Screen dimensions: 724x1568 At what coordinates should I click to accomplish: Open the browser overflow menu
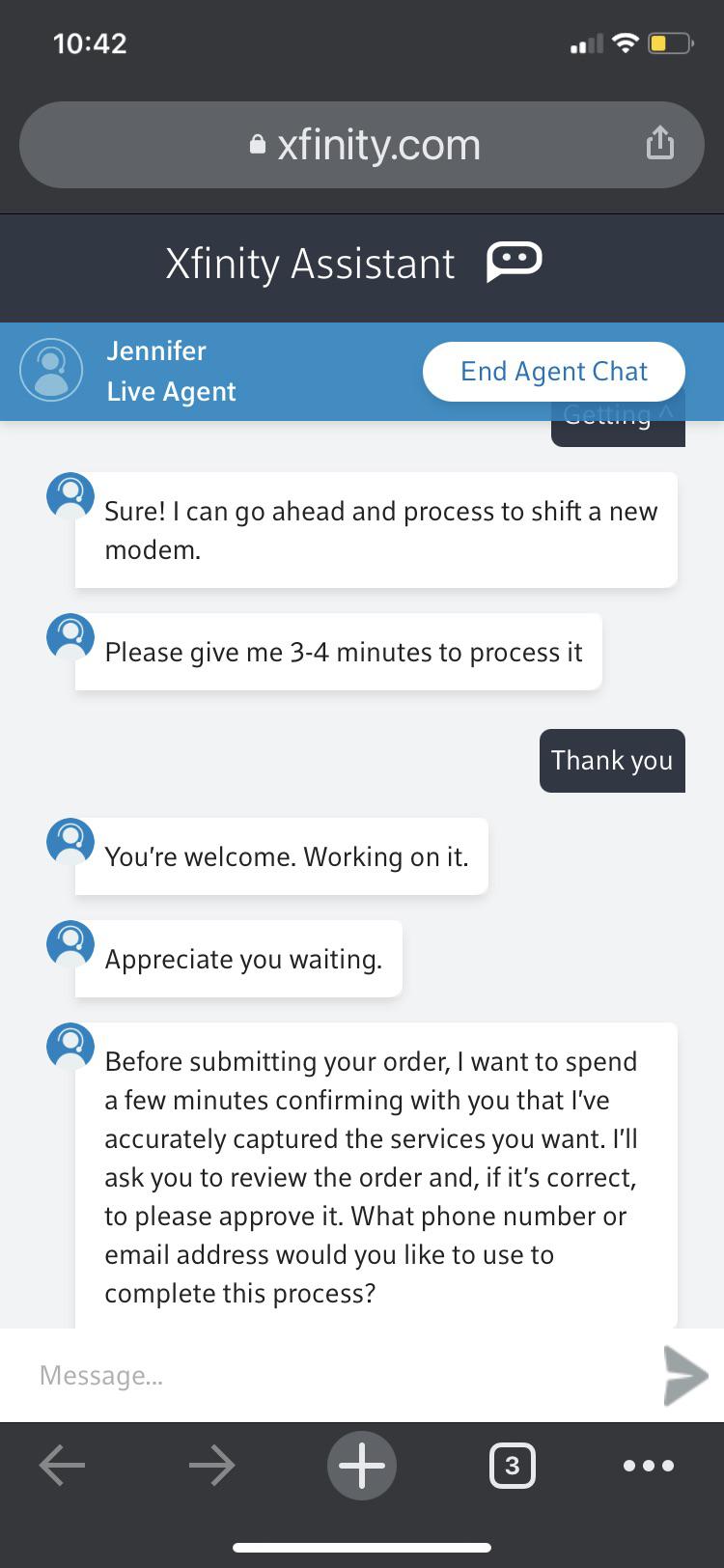[649, 1466]
